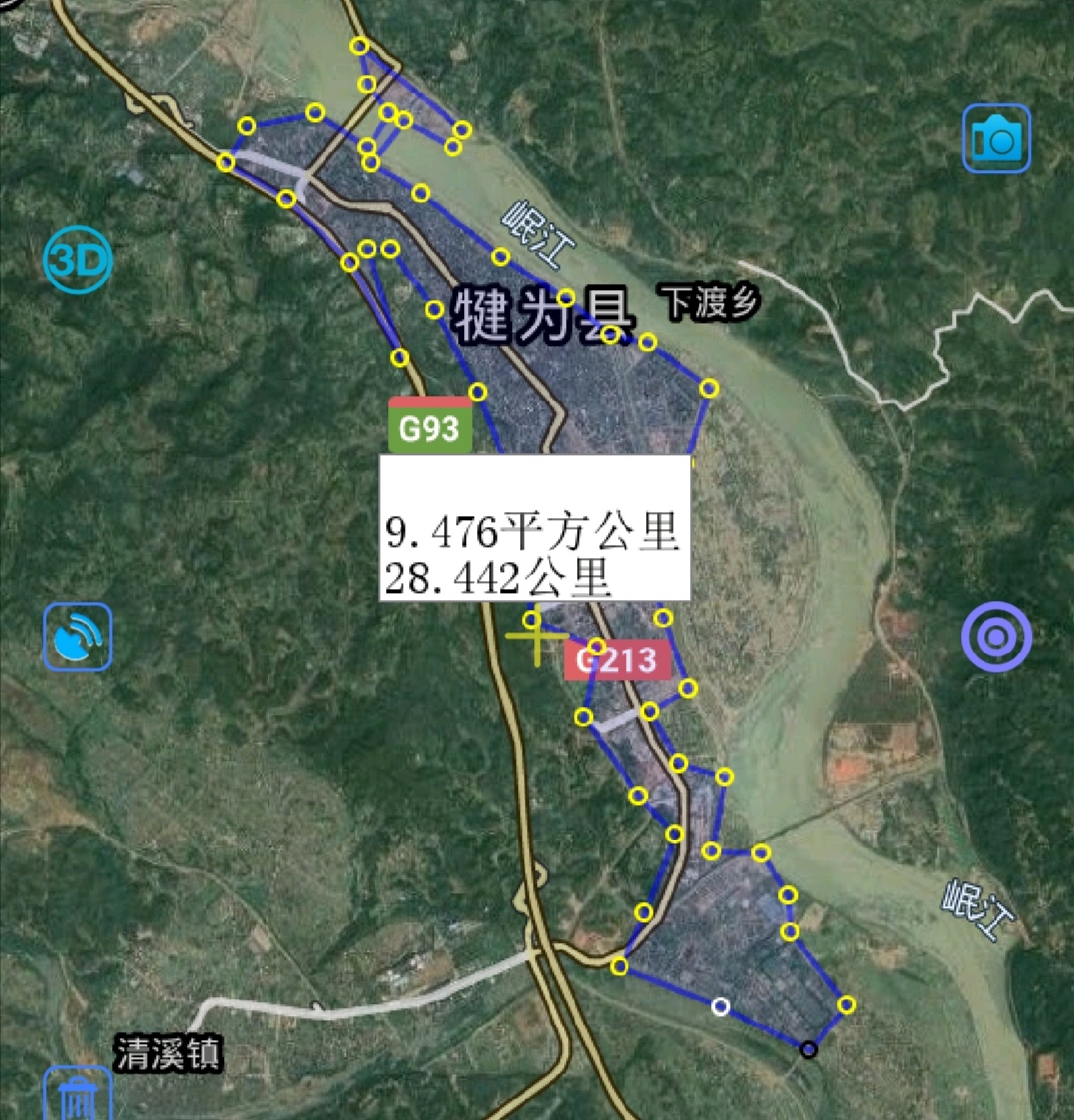Open the camera screenshot tool
1074x1120 pixels.
point(997,139)
